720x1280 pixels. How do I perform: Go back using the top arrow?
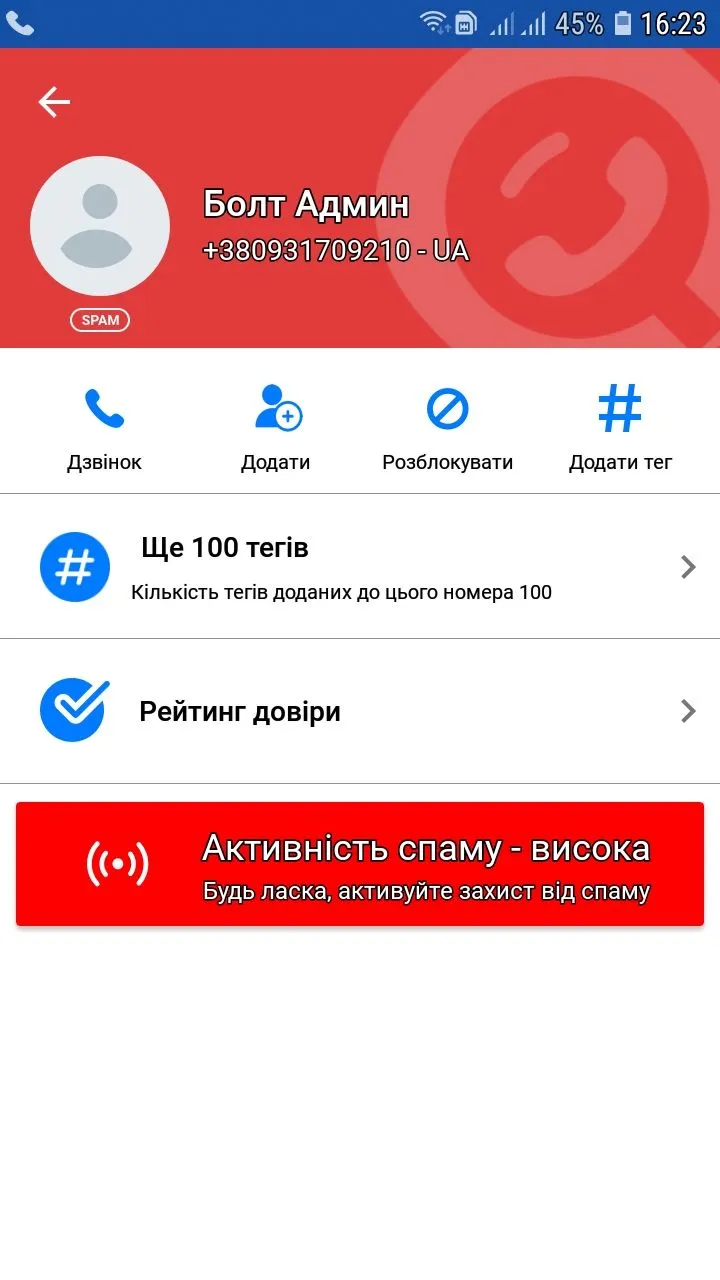[54, 101]
